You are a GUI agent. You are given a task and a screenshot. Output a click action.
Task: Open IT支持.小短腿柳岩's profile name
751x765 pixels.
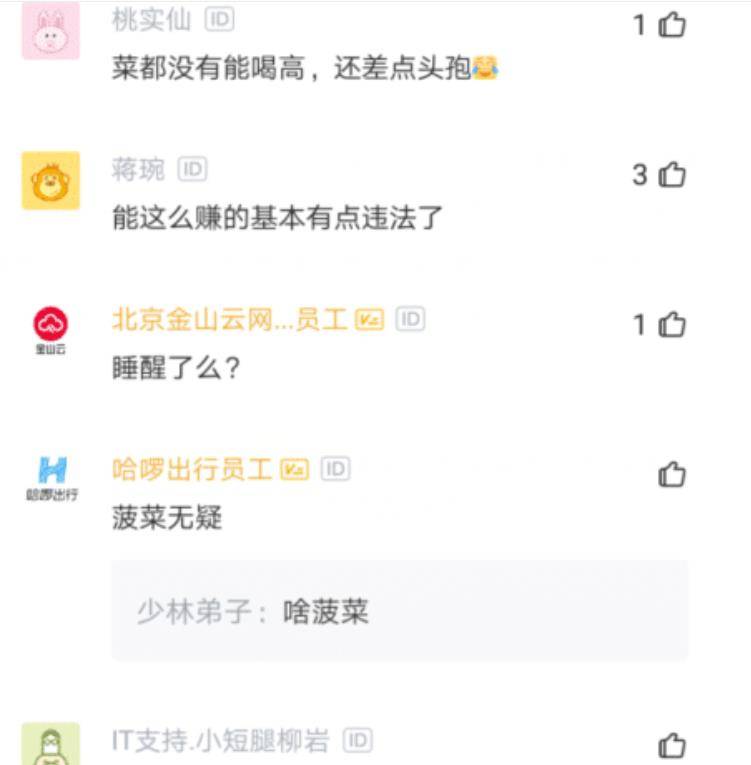point(220,741)
